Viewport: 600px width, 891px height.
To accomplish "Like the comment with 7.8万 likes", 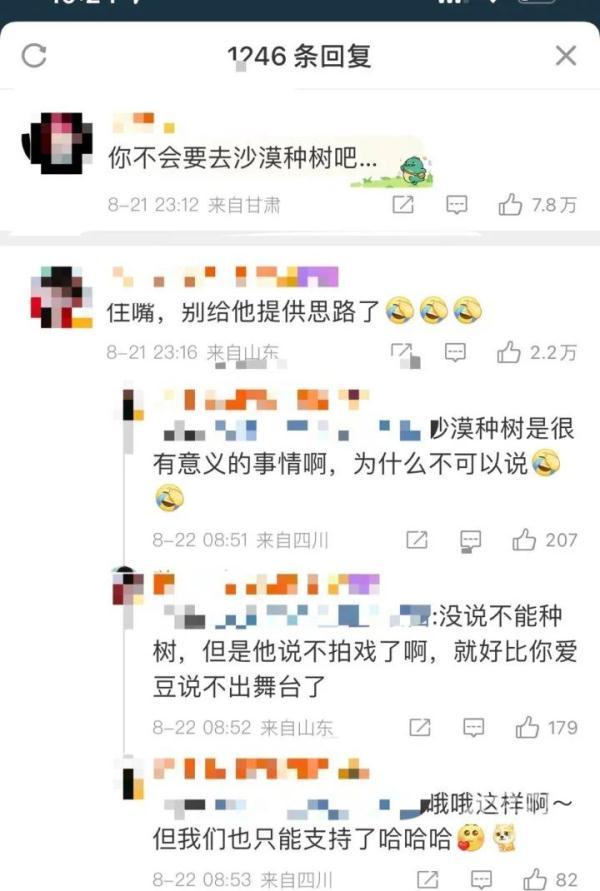I will (x=511, y=205).
